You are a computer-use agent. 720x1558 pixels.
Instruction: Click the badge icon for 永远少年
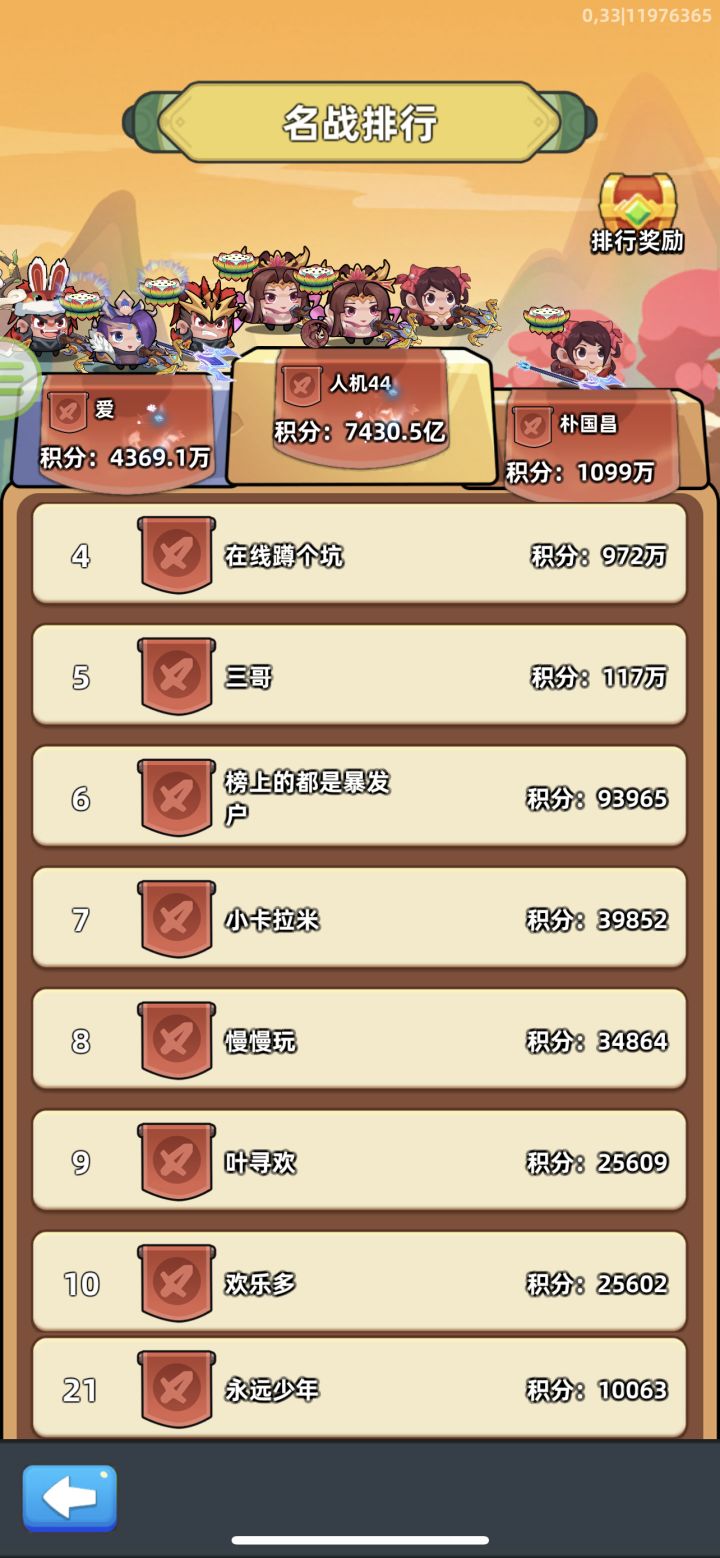click(x=177, y=1389)
